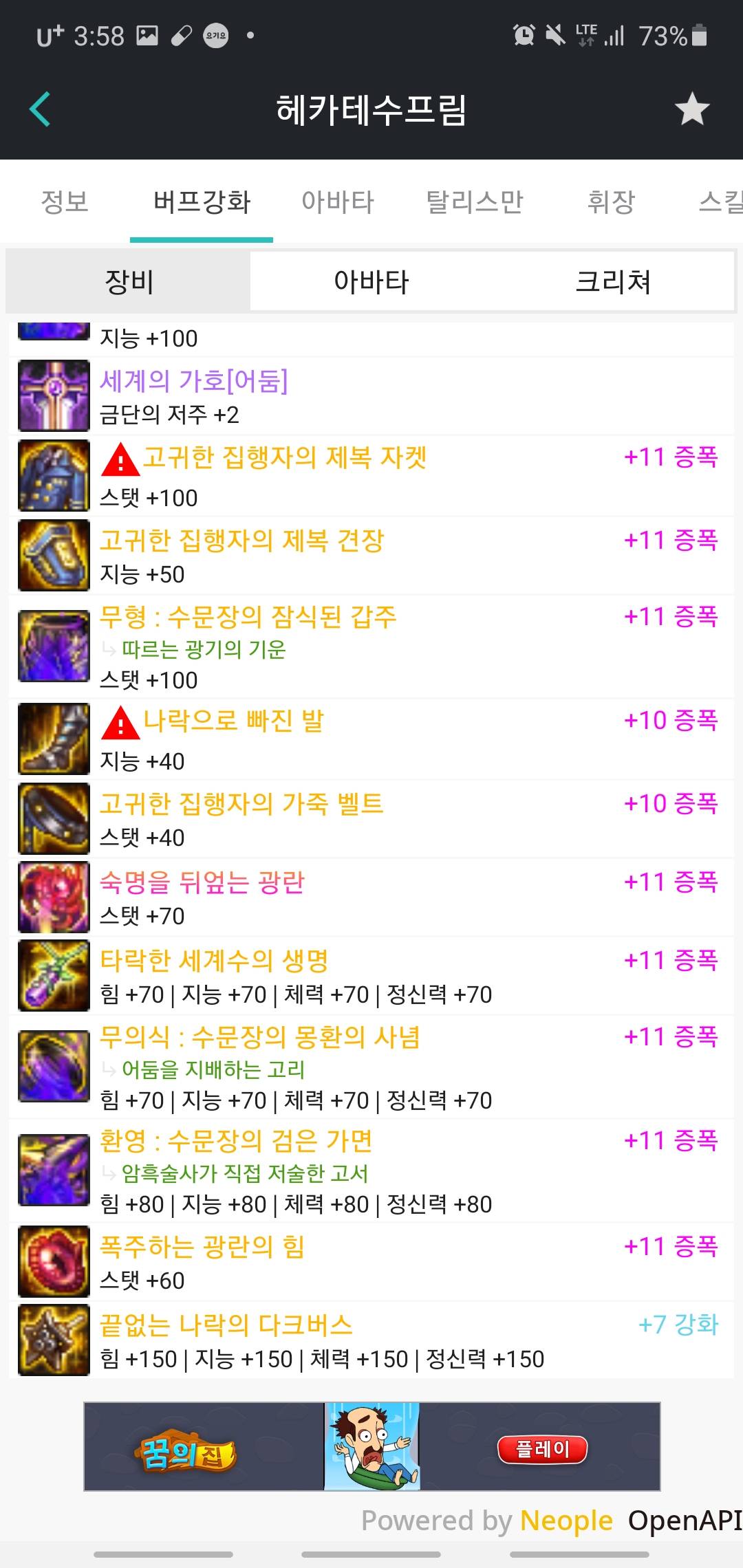Go back with the top-left arrow

pyautogui.click(x=40, y=109)
